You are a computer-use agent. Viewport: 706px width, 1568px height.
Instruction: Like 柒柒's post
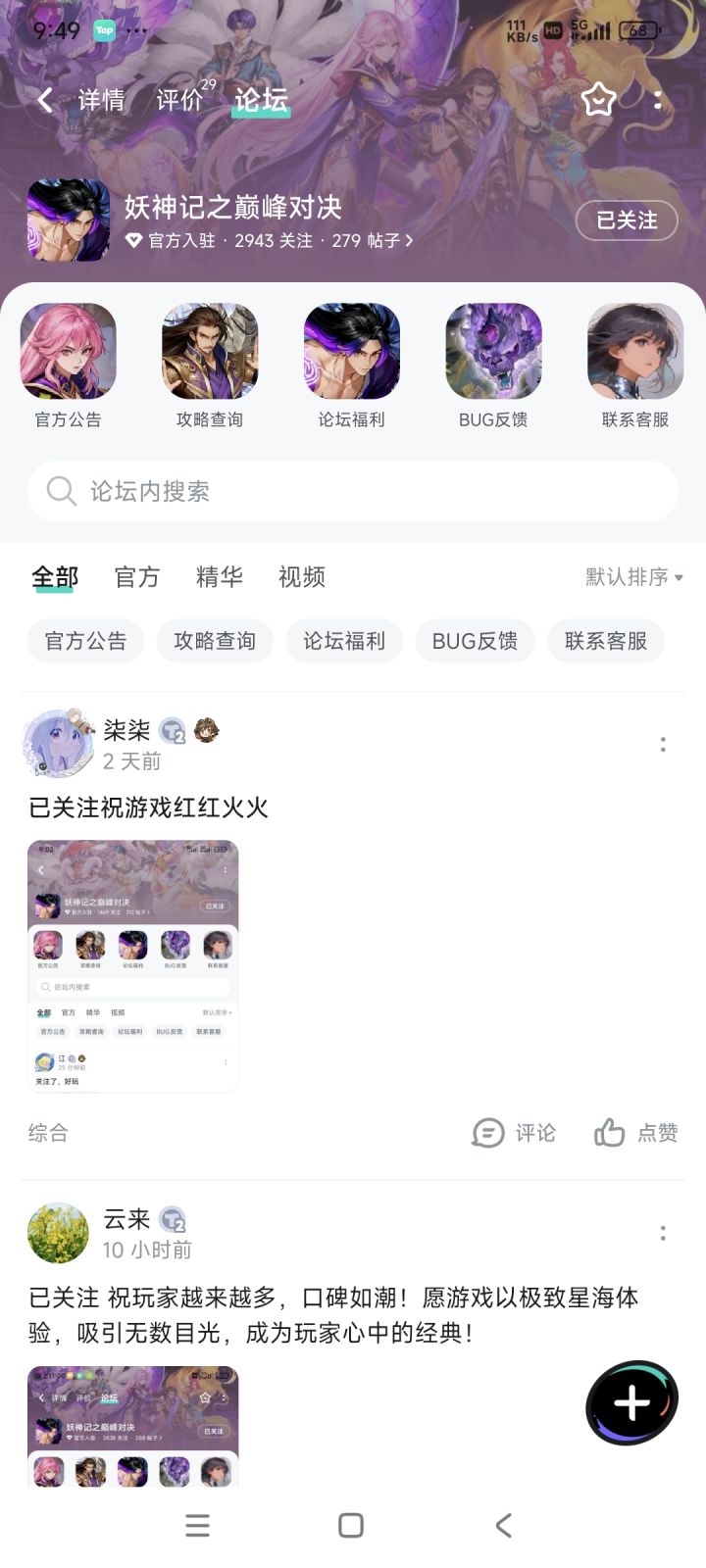click(x=635, y=1133)
